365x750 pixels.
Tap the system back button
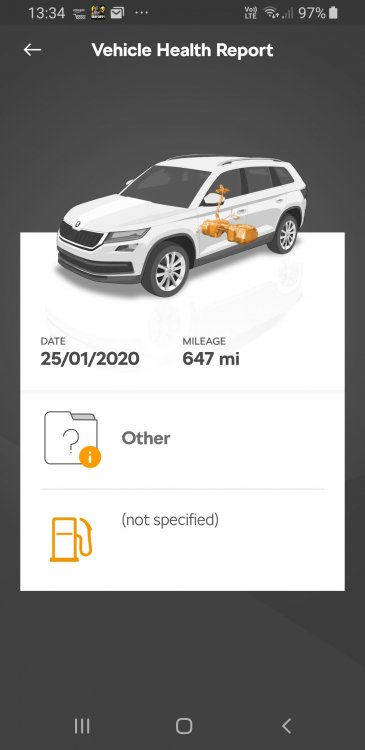286,726
